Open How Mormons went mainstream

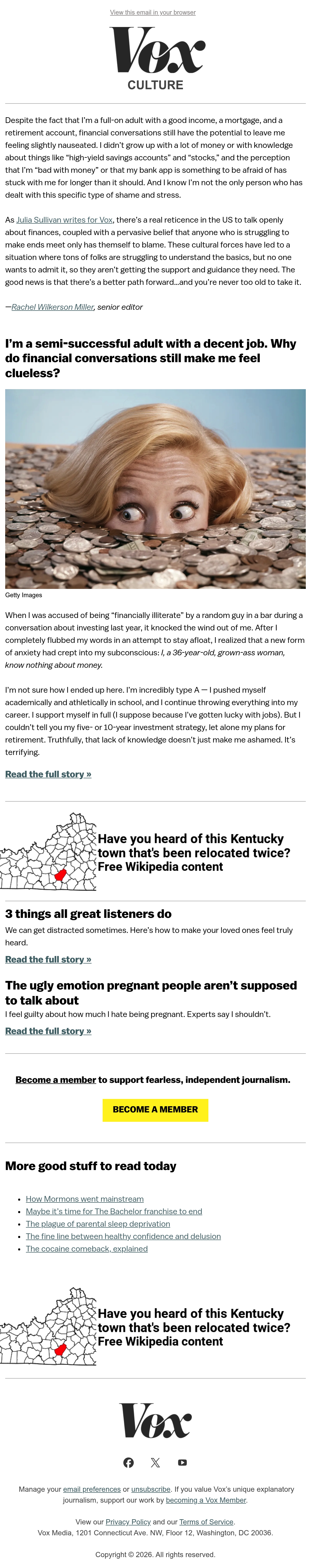[84, 1199]
